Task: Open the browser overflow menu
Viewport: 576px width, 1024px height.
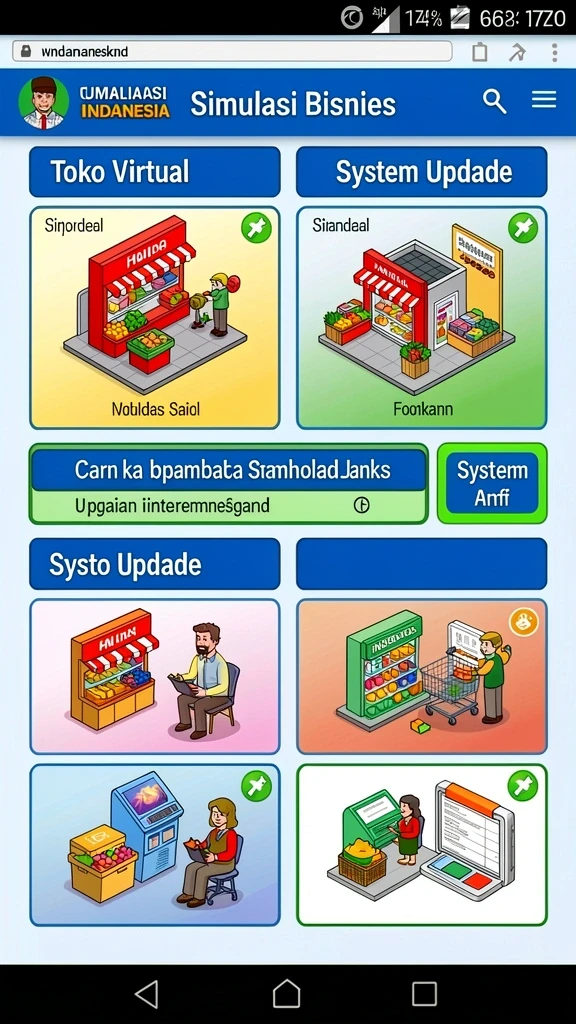Action: (554, 52)
